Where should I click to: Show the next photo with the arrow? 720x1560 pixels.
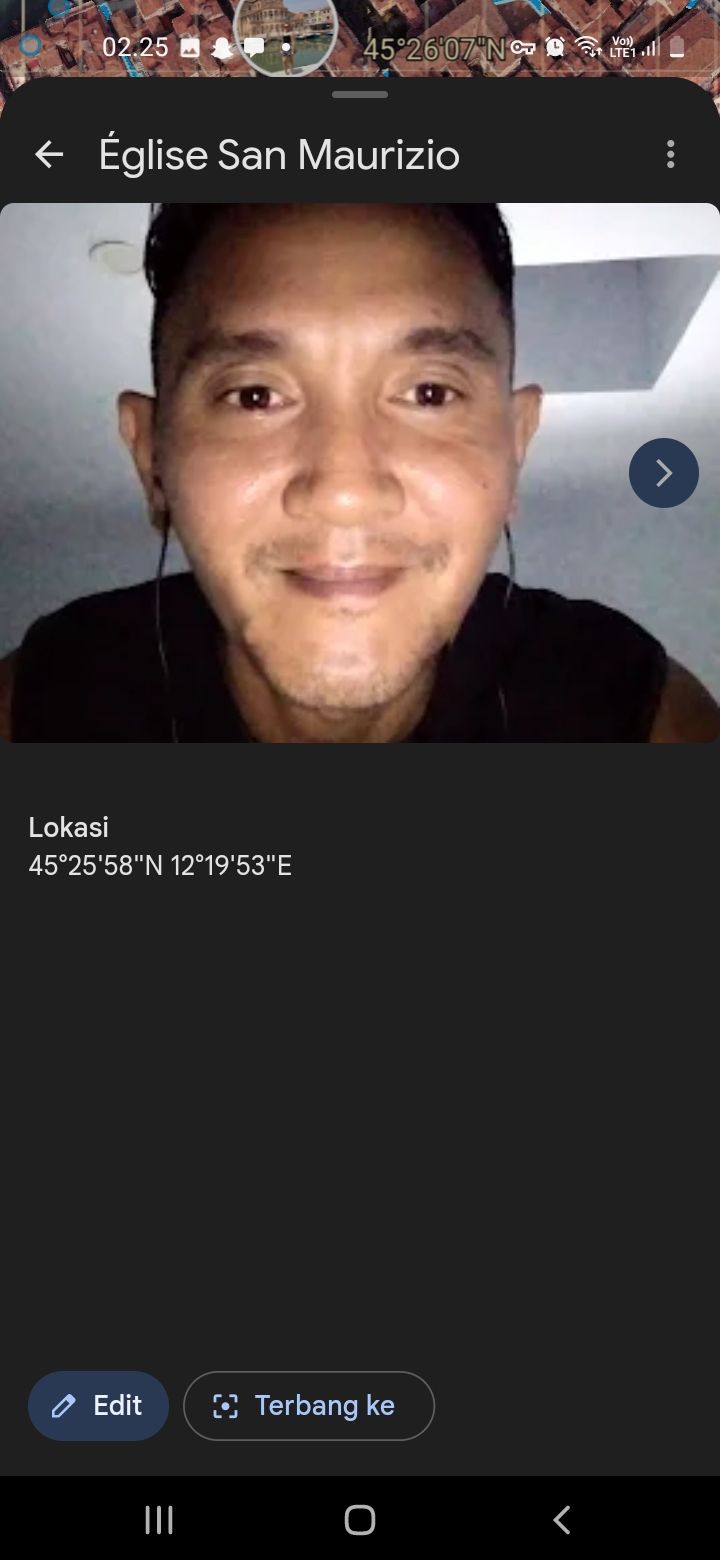663,473
